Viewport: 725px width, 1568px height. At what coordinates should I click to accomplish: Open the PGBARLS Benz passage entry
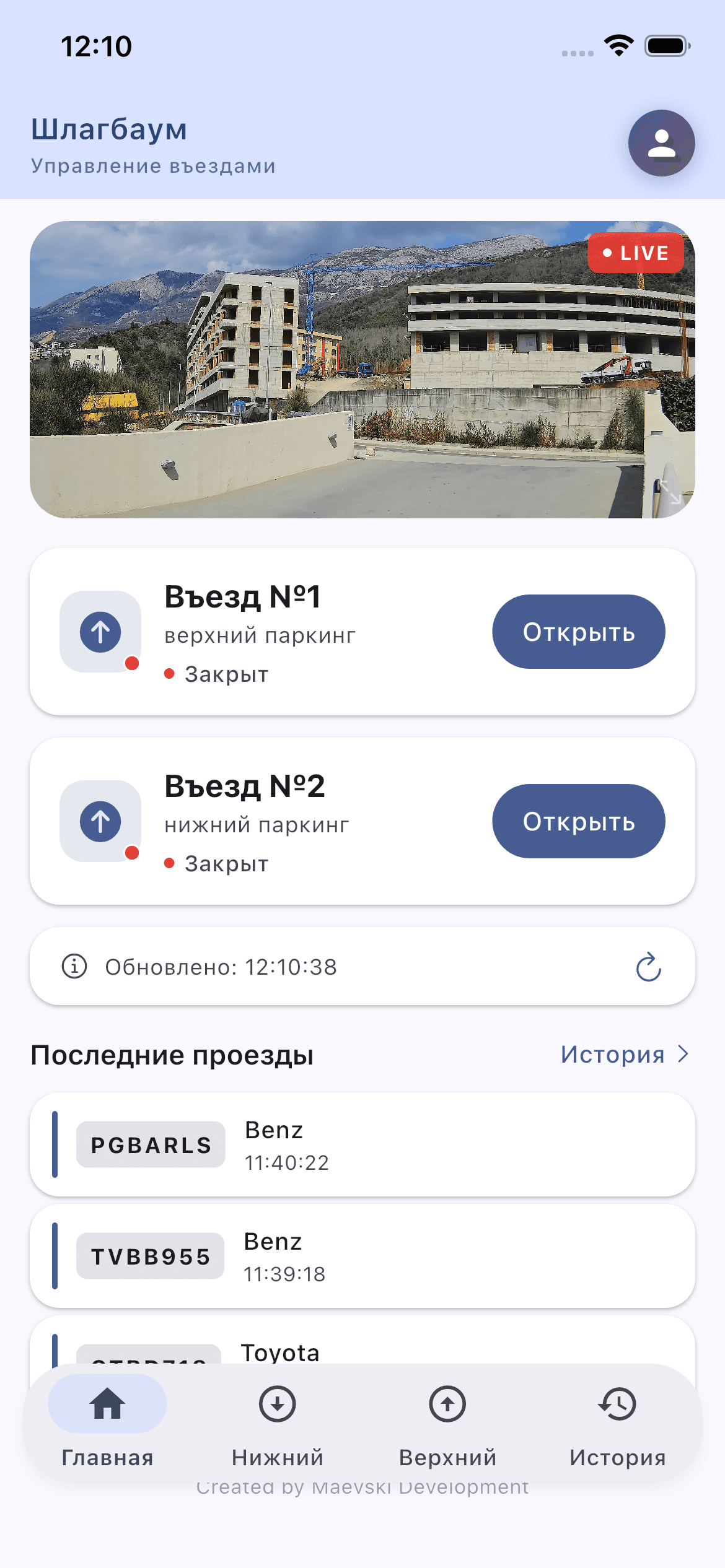pyautogui.click(x=362, y=1144)
